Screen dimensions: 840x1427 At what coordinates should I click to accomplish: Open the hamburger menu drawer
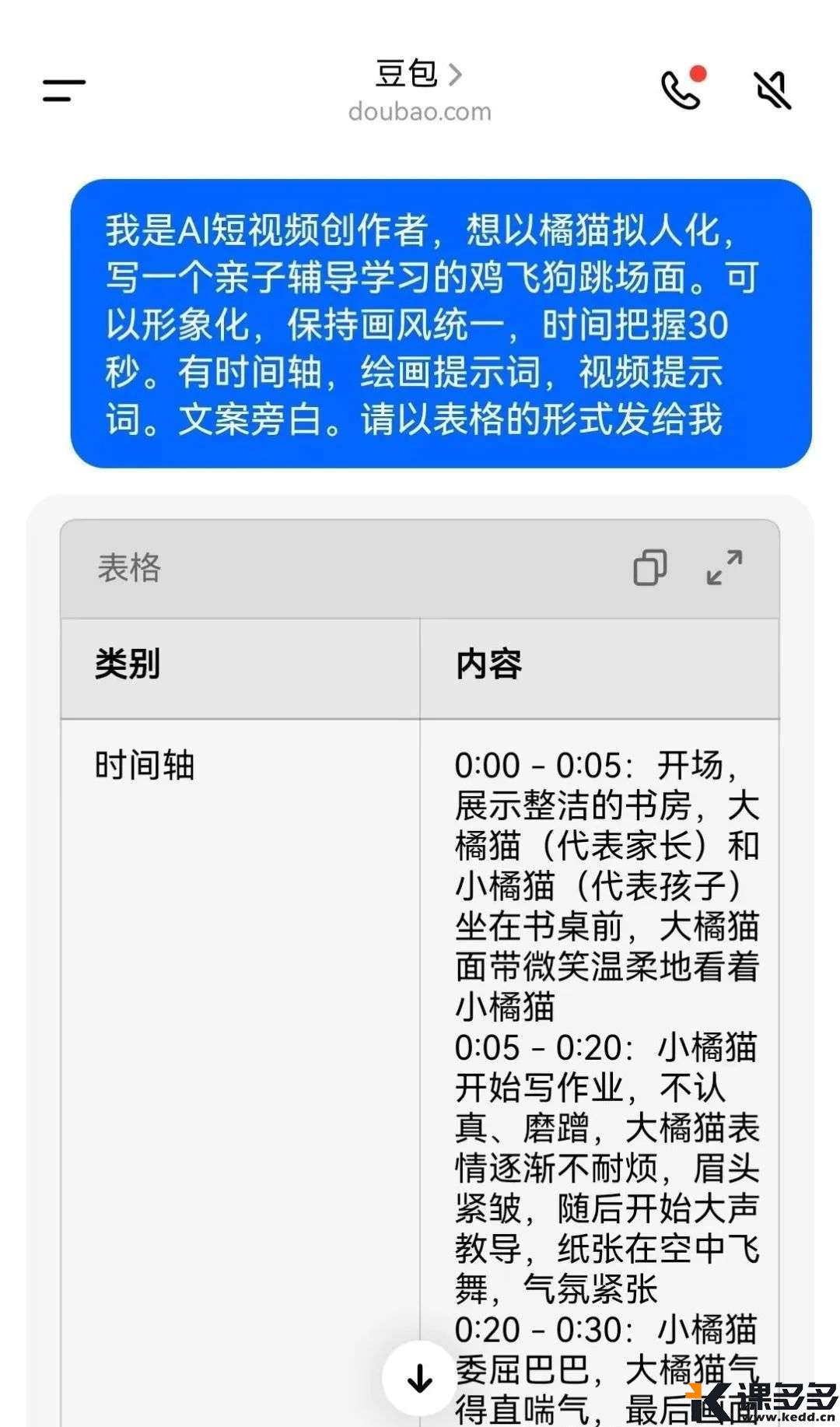(x=64, y=90)
